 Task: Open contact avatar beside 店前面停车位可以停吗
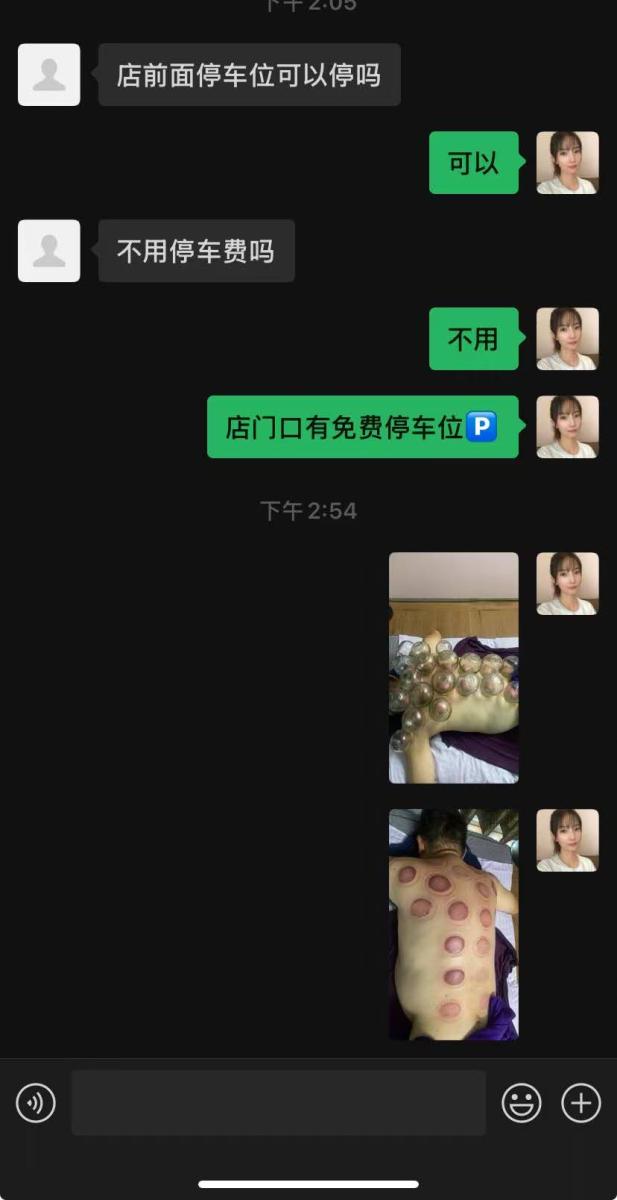pos(49,75)
